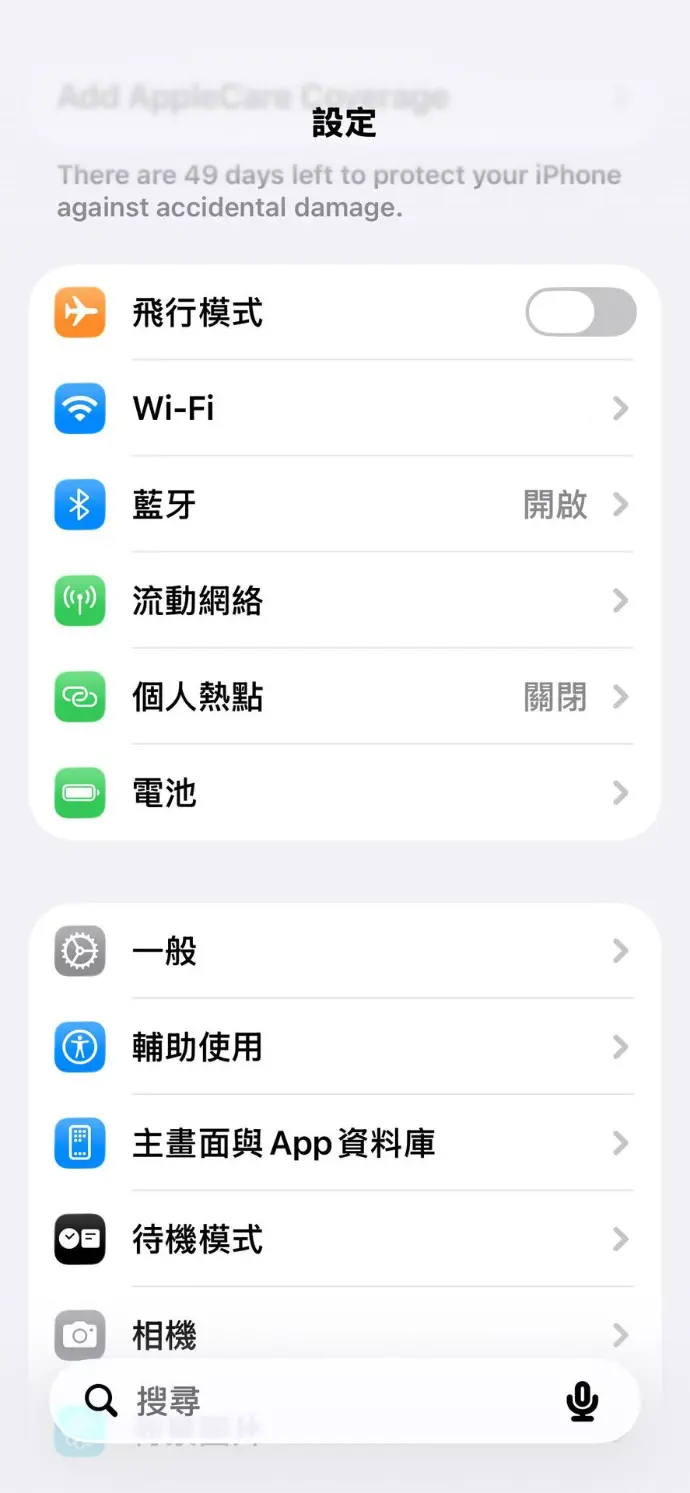Open 流動網絡 settings
The height and width of the screenshot is (1493, 690).
click(345, 600)
